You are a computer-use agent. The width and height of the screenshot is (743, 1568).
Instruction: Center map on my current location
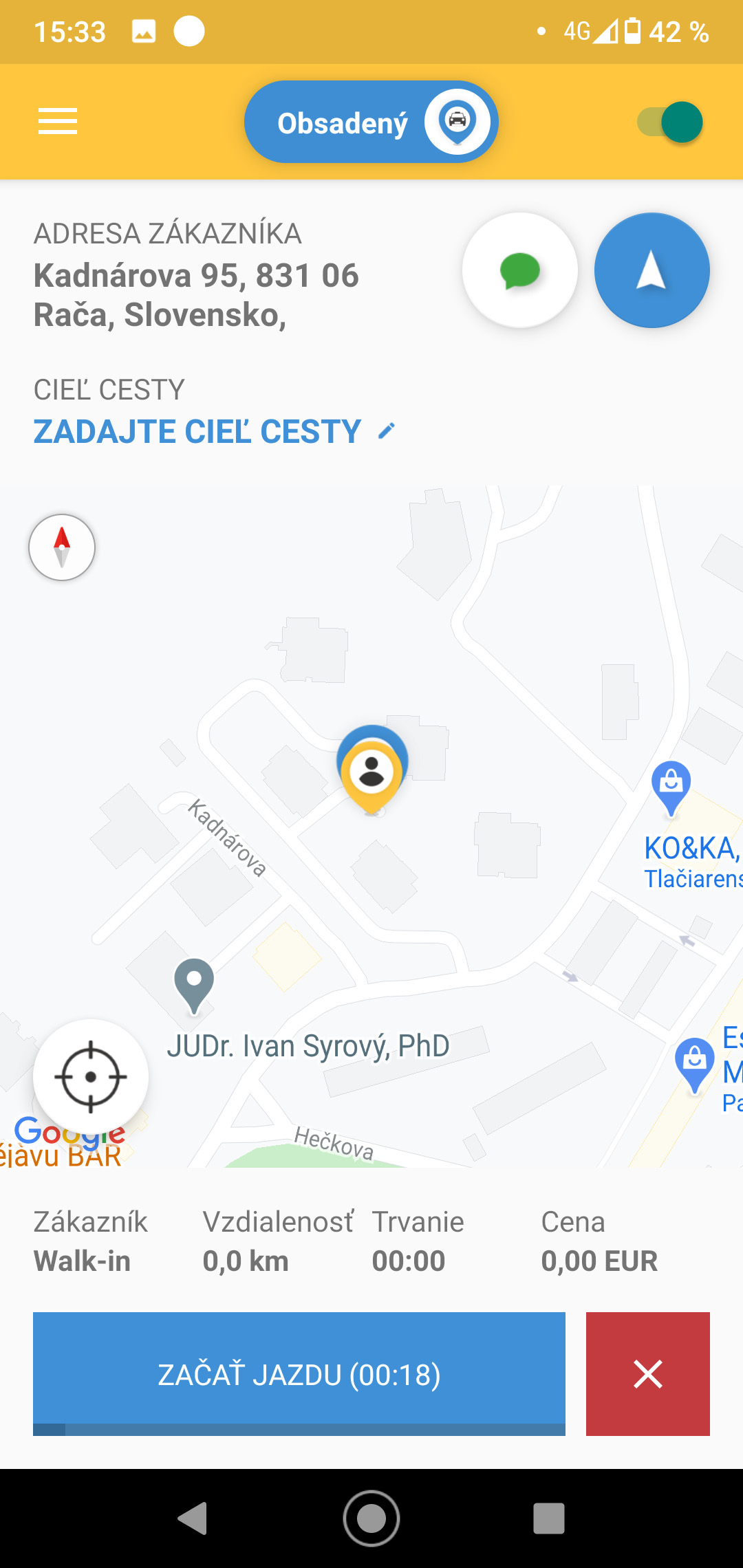tap(91, 1077)
